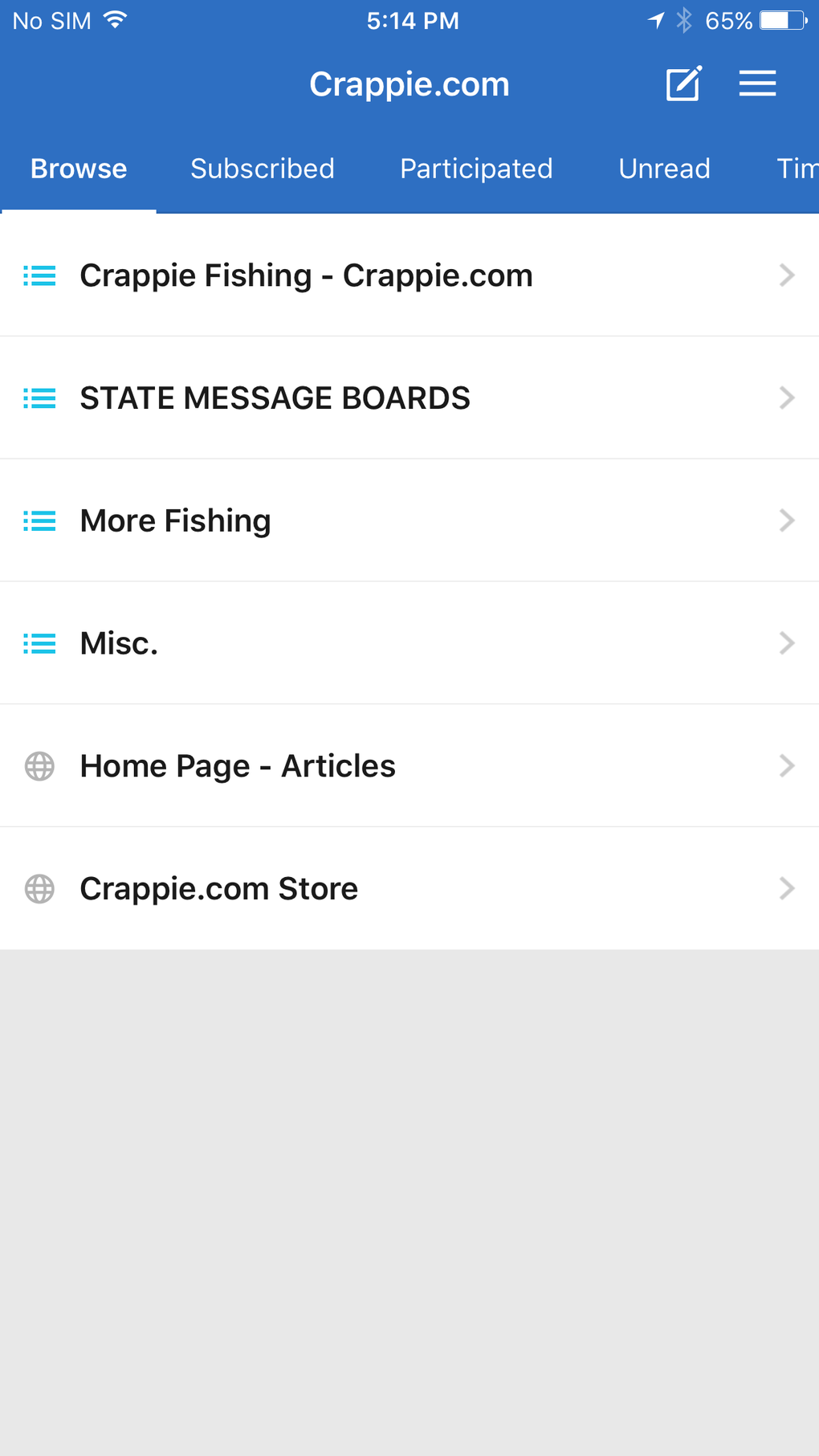Click the Crappie.com title text
Screen dimensions: 819x1456
point(409,83)
